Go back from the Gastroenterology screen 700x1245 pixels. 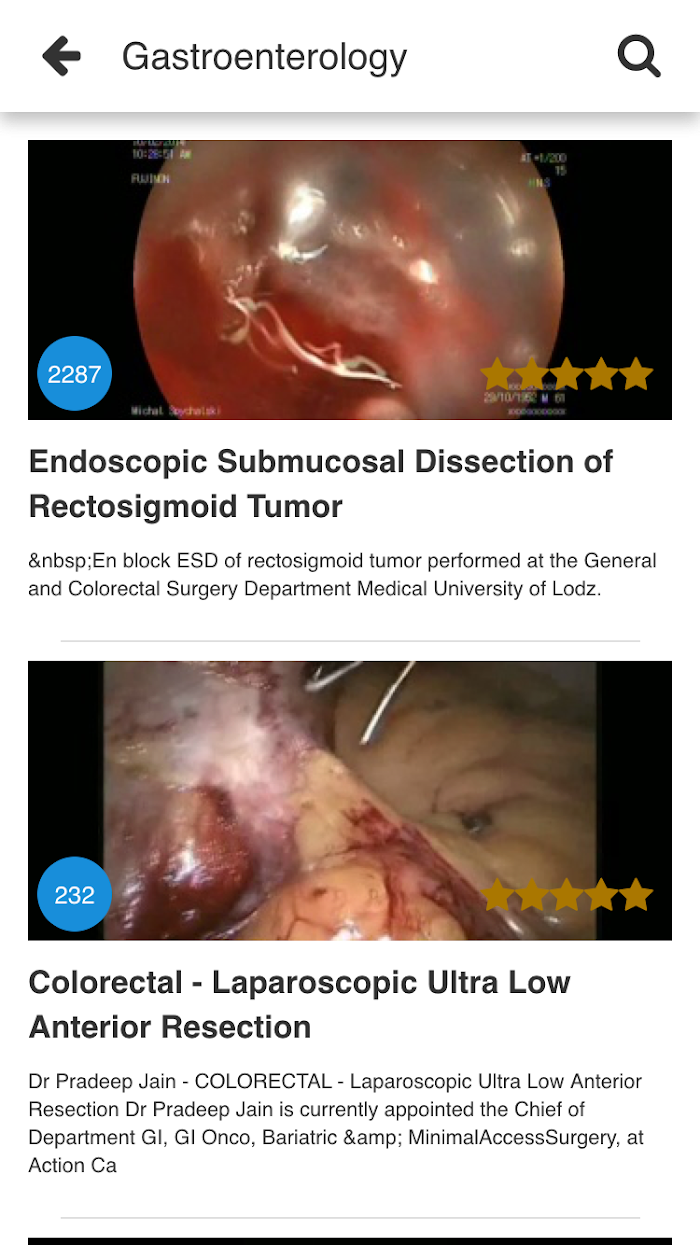click(62, 56)
